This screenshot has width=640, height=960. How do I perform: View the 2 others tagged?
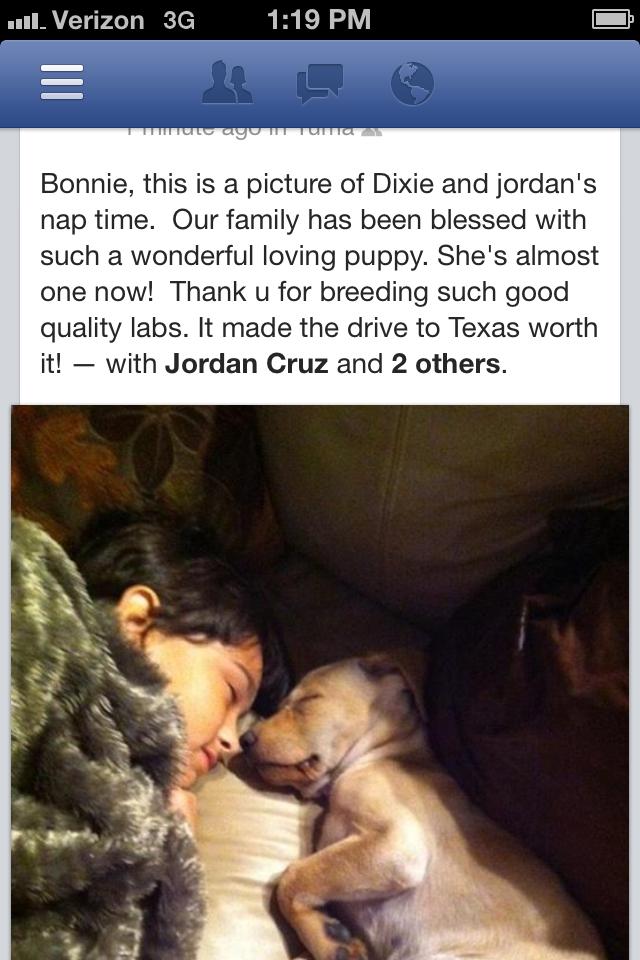(445, 364)
